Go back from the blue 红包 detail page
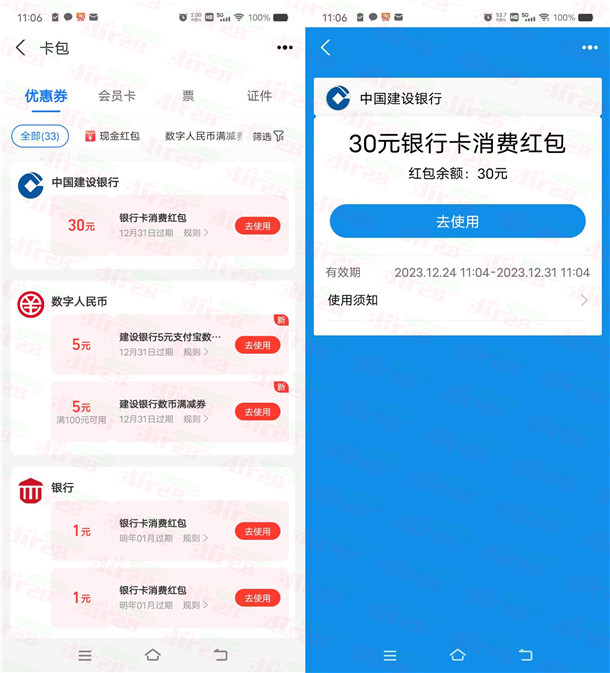 point(325,48)
